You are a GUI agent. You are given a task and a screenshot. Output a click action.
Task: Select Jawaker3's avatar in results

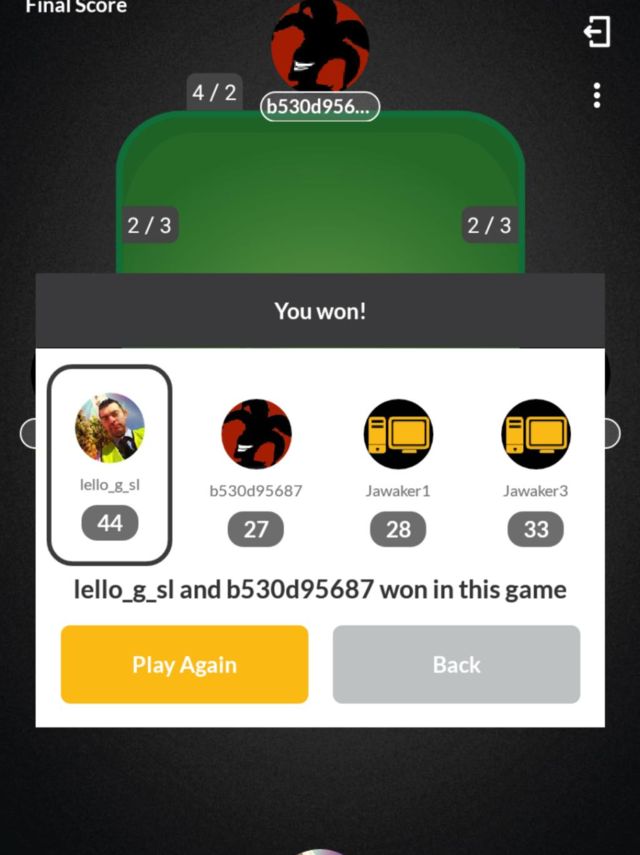click(536, 433)
